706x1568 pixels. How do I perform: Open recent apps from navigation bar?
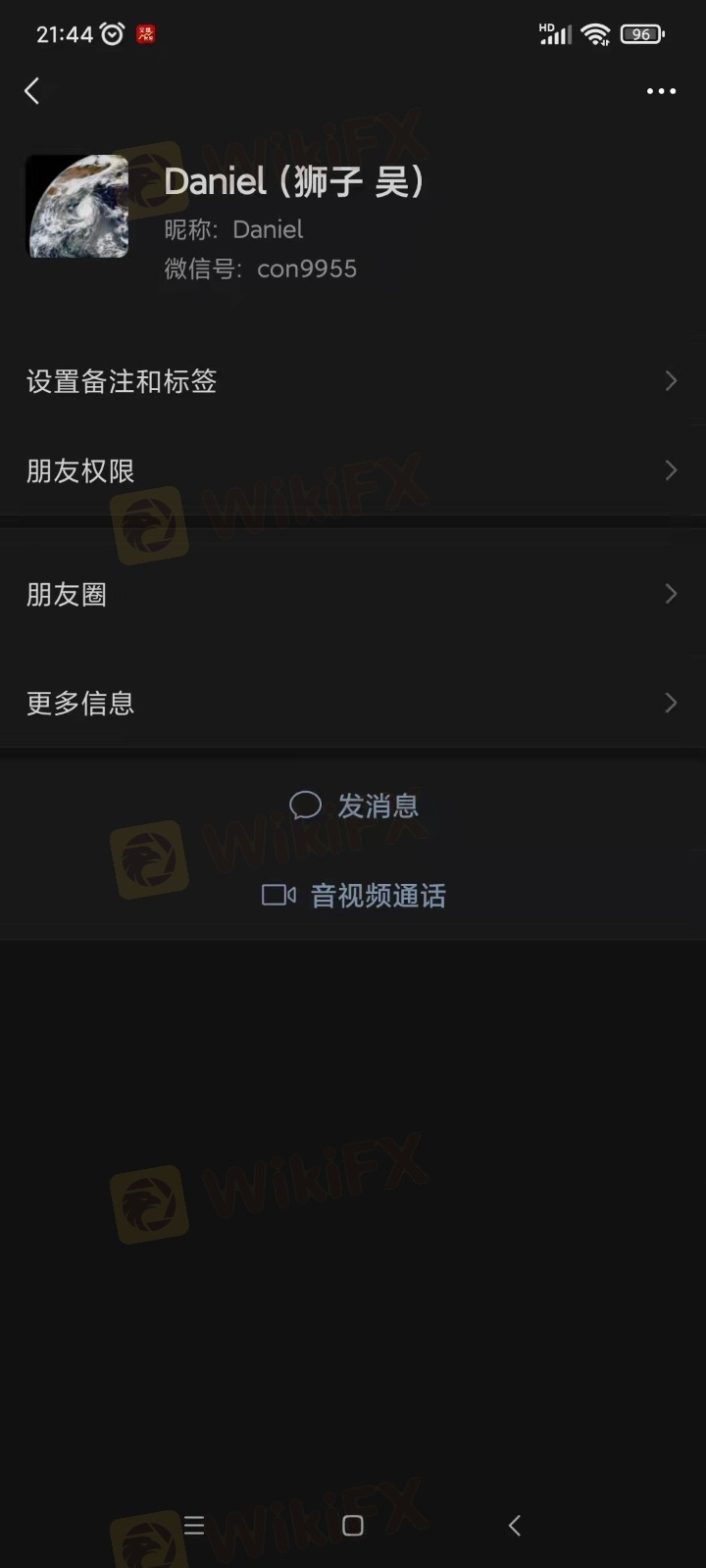coord(194,1525)
